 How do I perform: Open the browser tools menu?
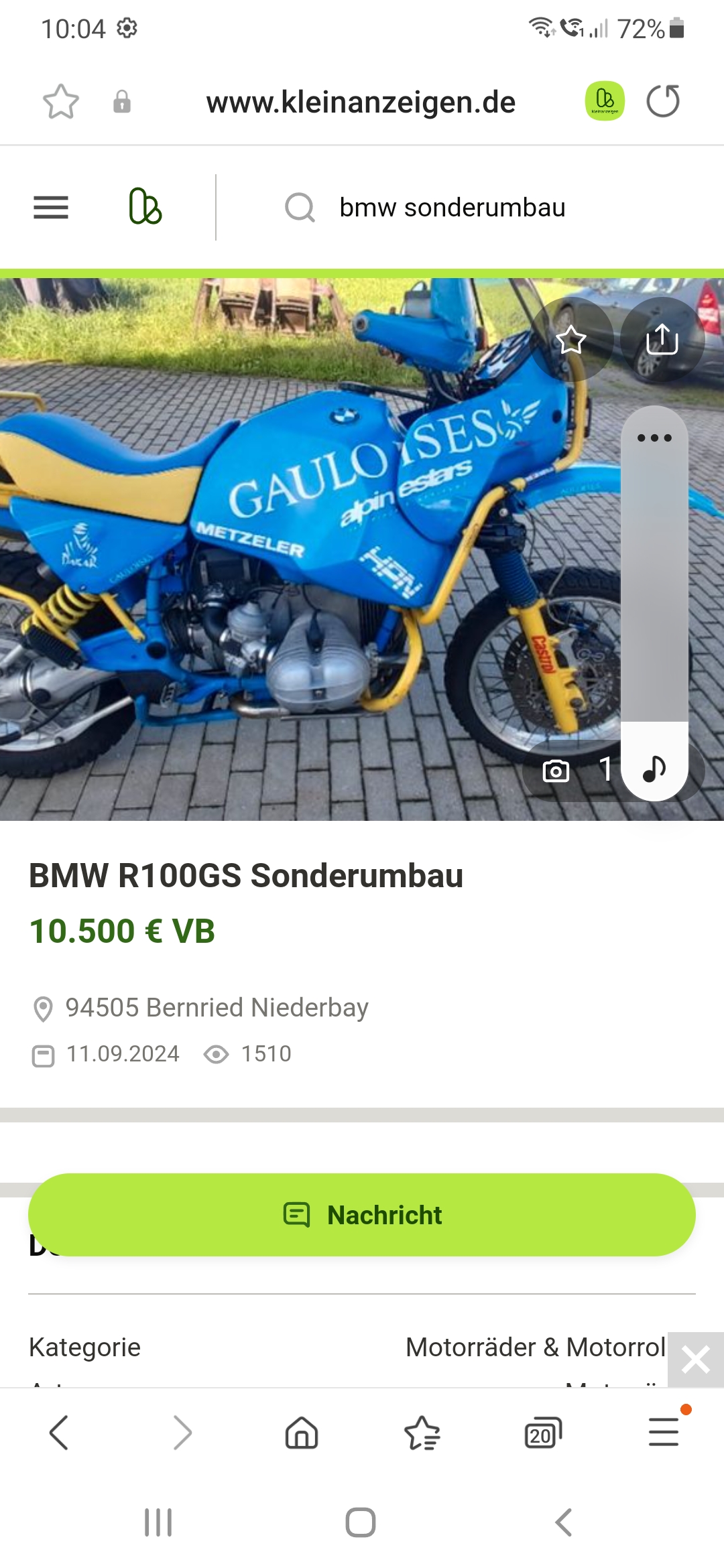point(664,1433)
